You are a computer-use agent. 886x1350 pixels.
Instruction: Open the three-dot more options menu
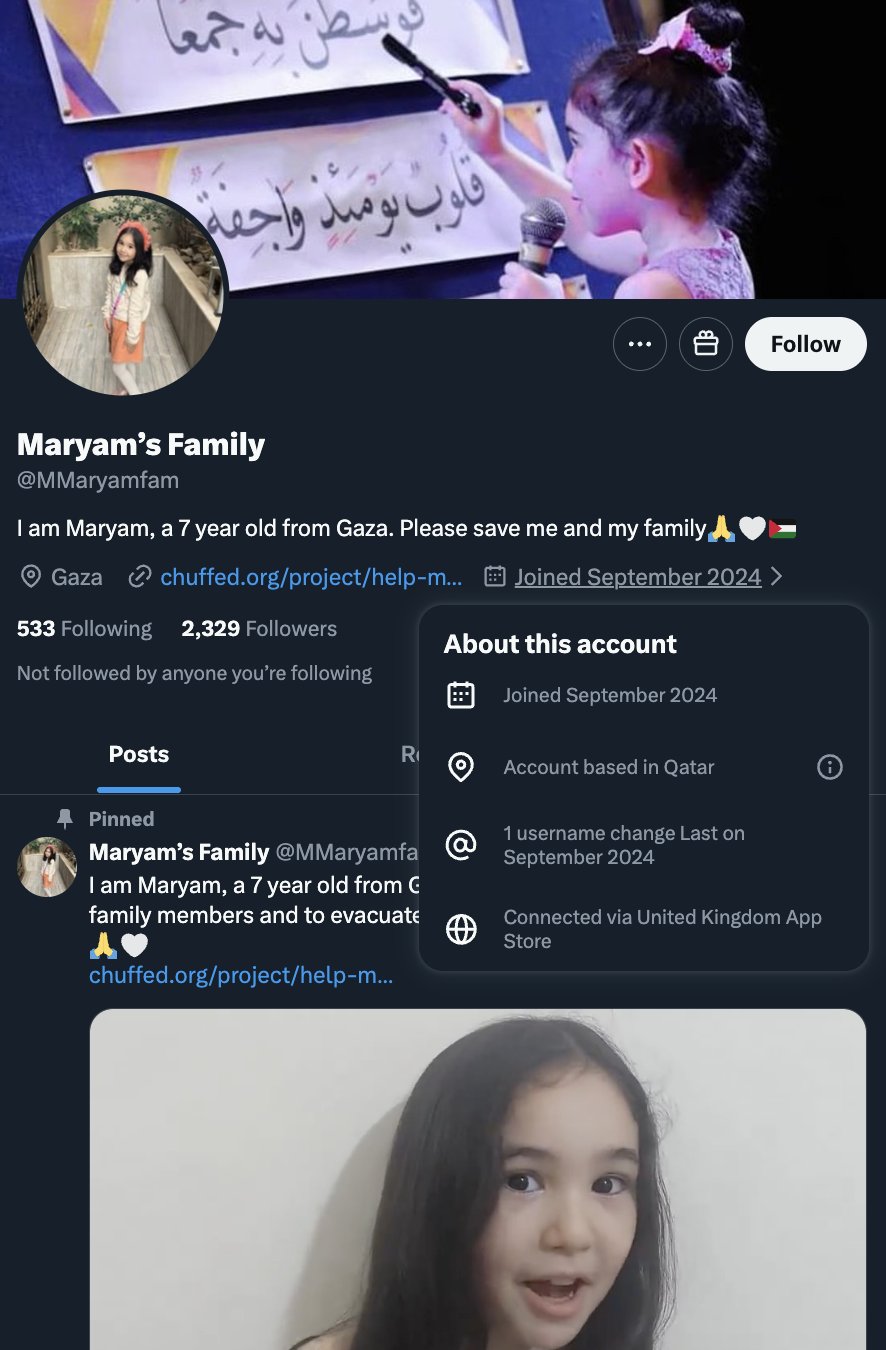pyautogui.click(x=639, y=344)
